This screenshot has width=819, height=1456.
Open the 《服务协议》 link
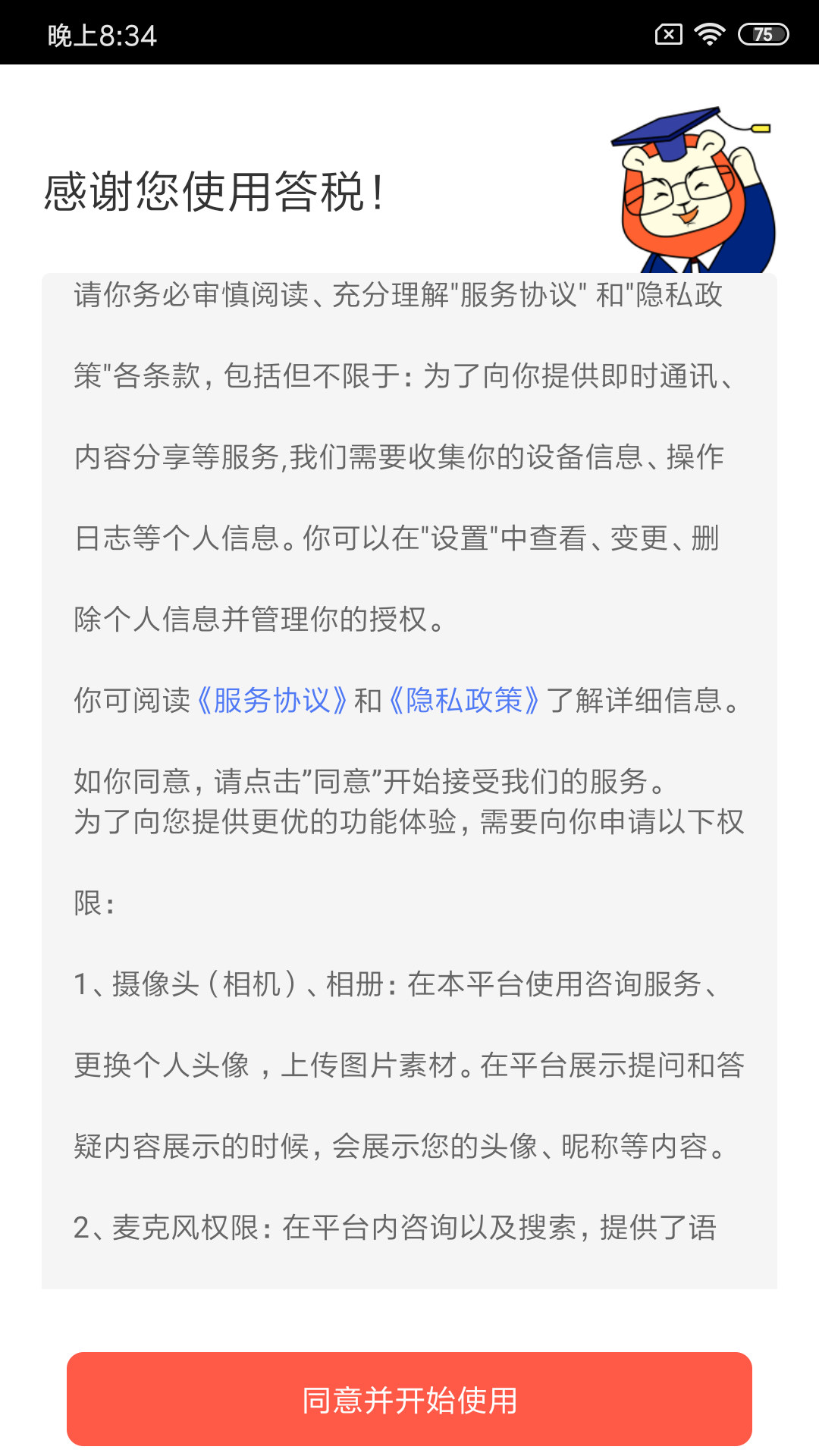272,700
